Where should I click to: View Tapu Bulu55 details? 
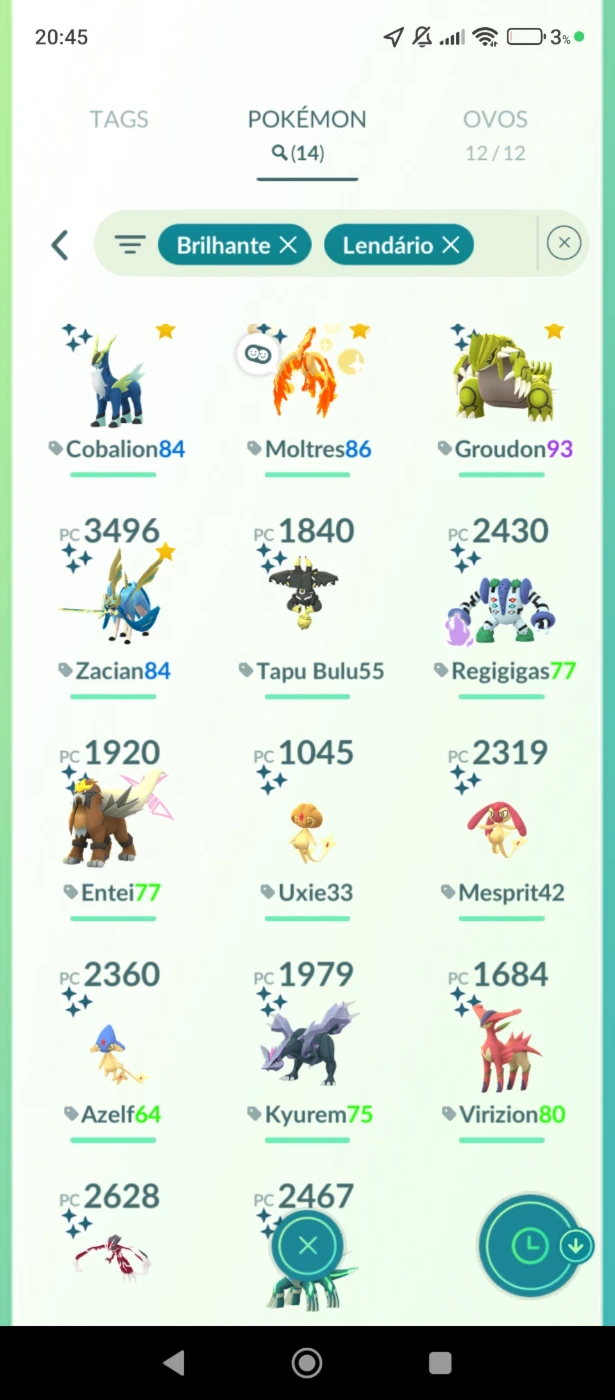pos(308,606)
